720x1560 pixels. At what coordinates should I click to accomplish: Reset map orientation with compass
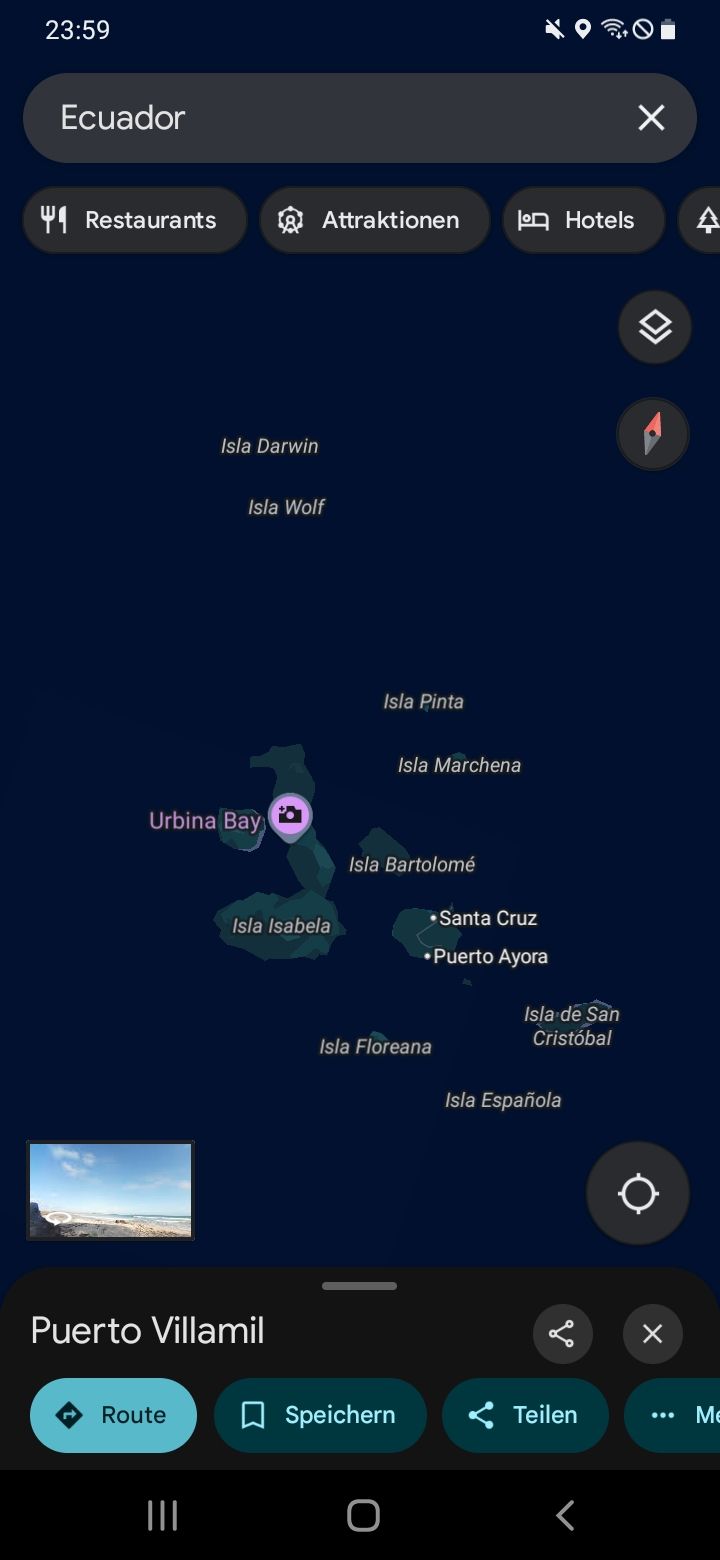(653, 434)
